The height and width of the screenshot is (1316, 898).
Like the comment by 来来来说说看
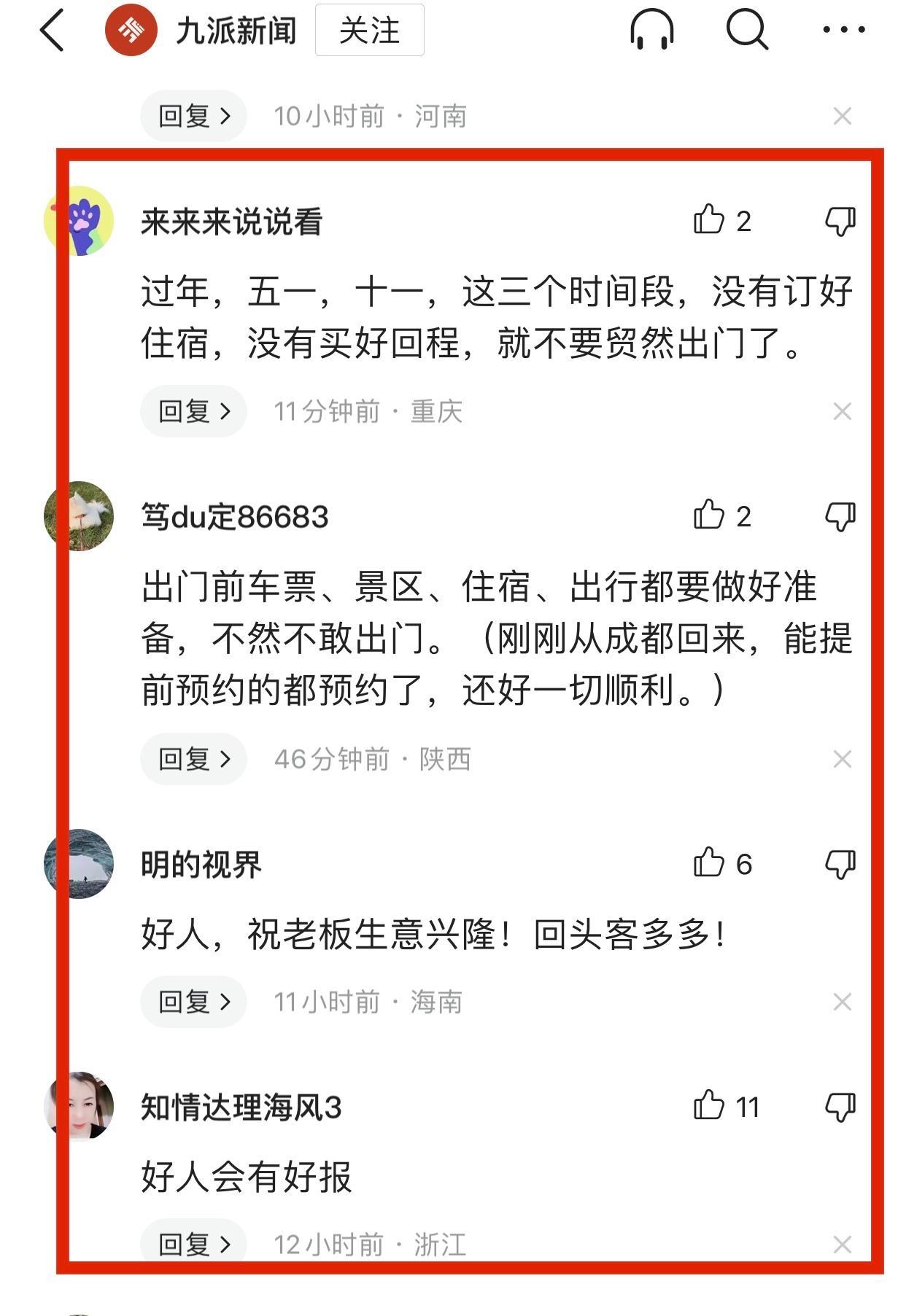coord(709,220)
